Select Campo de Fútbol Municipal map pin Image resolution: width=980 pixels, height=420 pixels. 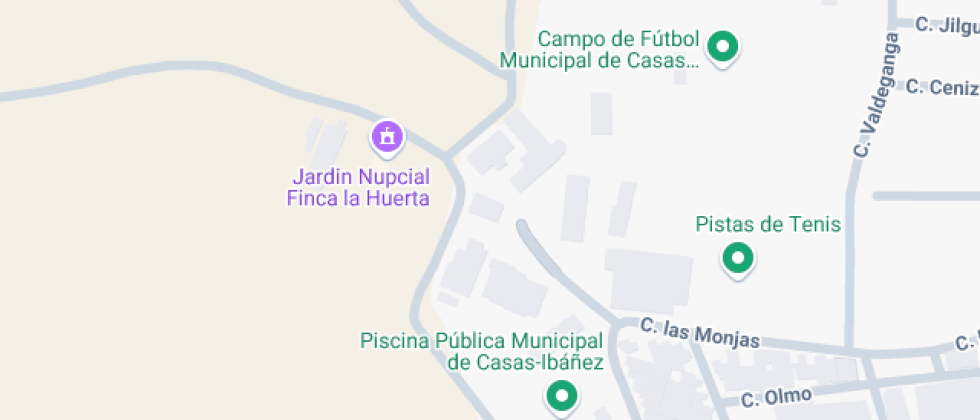point(722,46)
